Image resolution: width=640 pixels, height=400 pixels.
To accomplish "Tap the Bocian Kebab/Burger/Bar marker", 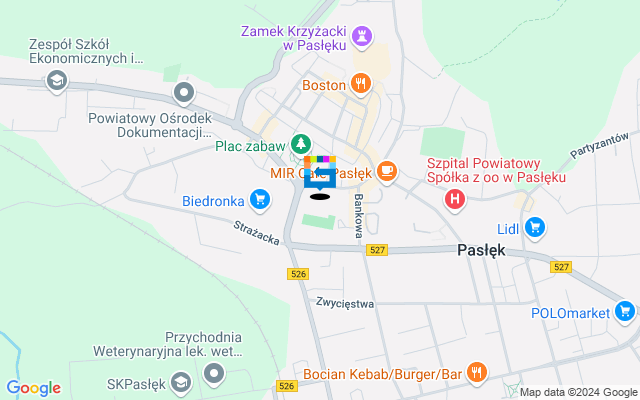I will (x=477, y=373).
